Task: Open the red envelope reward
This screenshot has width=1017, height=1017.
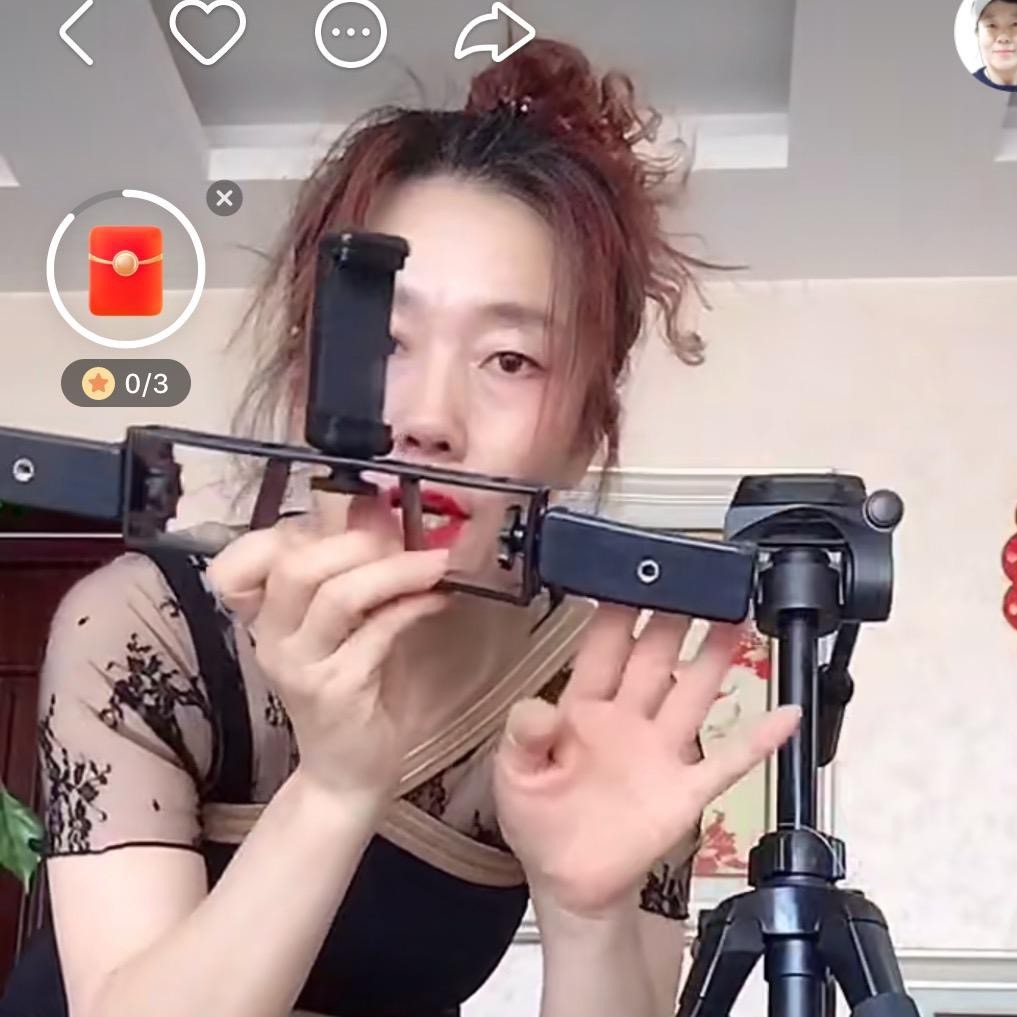Action: [x=126, y=270]
